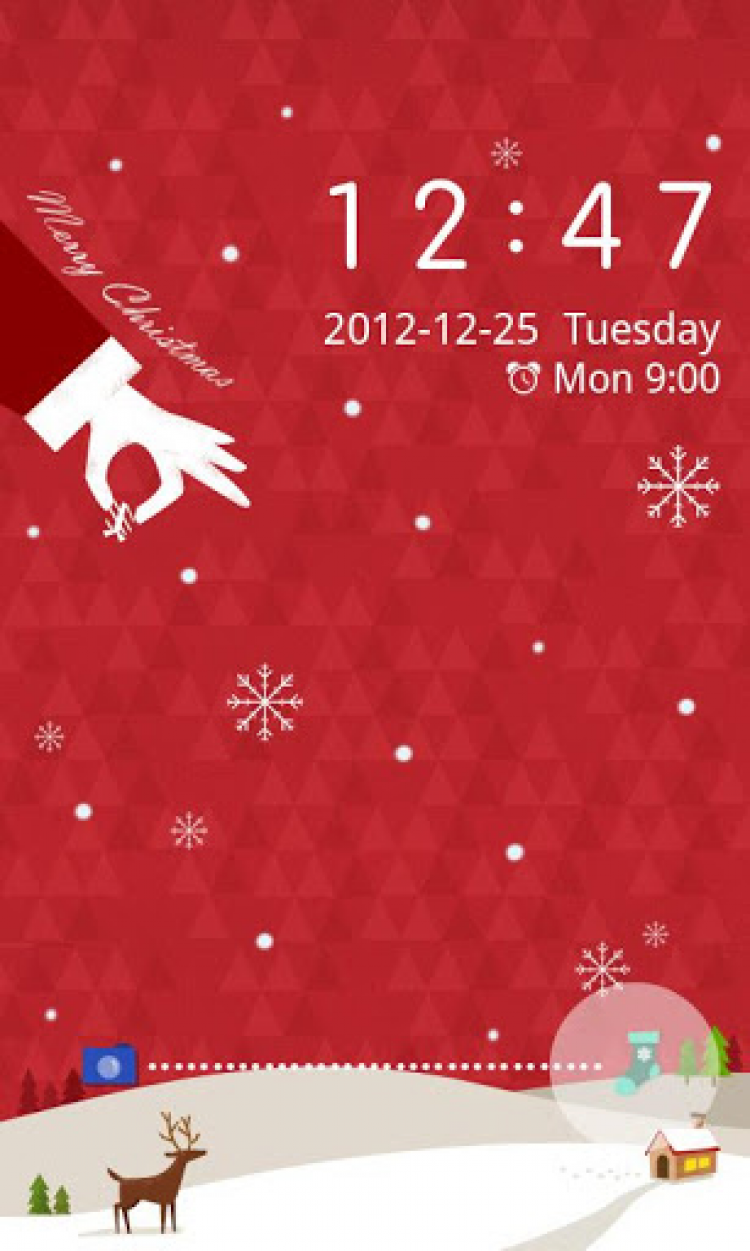The height and width of the screenshot is (1251, 750).
Task: Tap the Christmas stocking unlock handle
Action: [x=638, y=1064]
